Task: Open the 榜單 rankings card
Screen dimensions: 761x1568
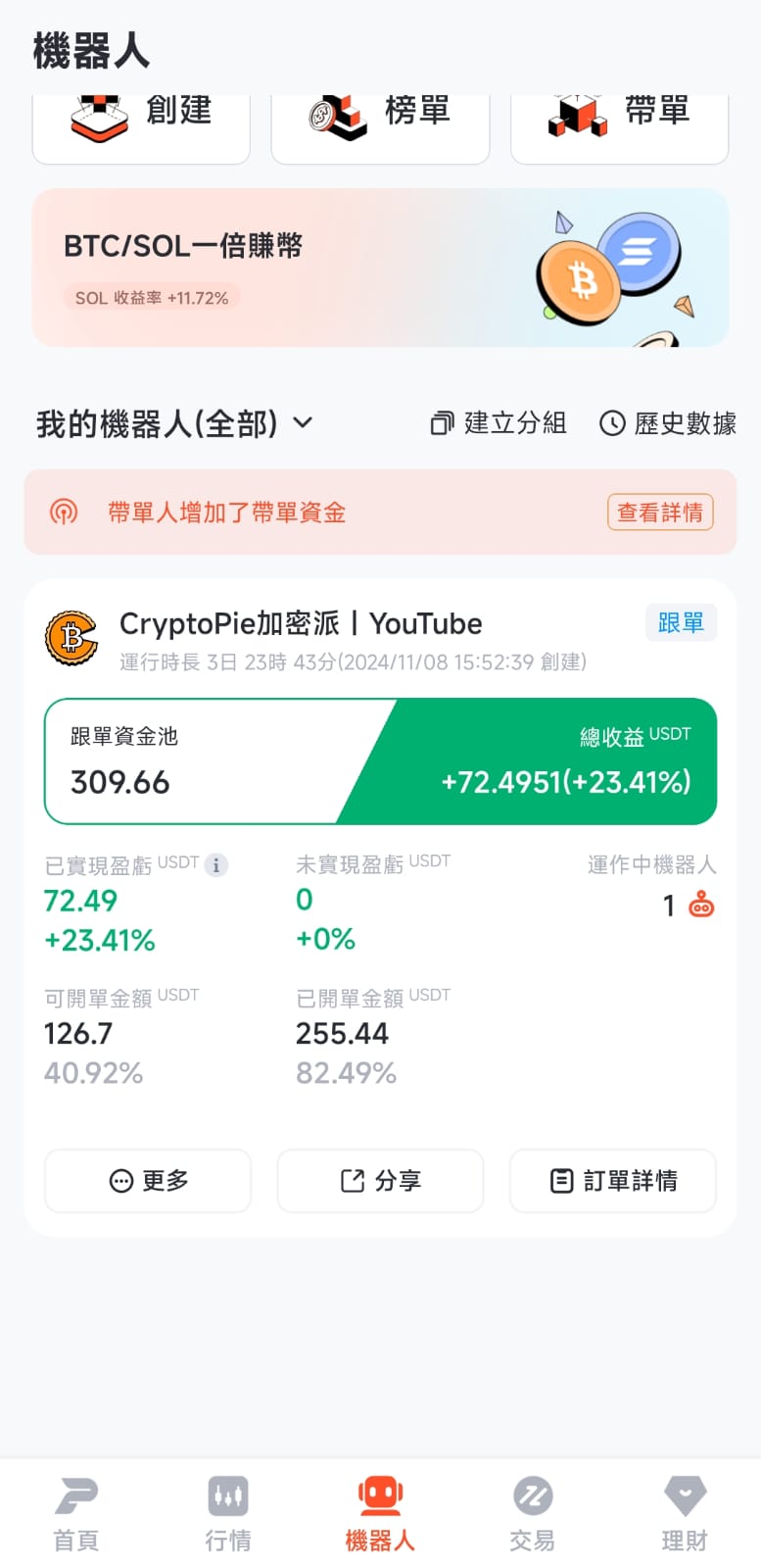Action: click(380, 124)
